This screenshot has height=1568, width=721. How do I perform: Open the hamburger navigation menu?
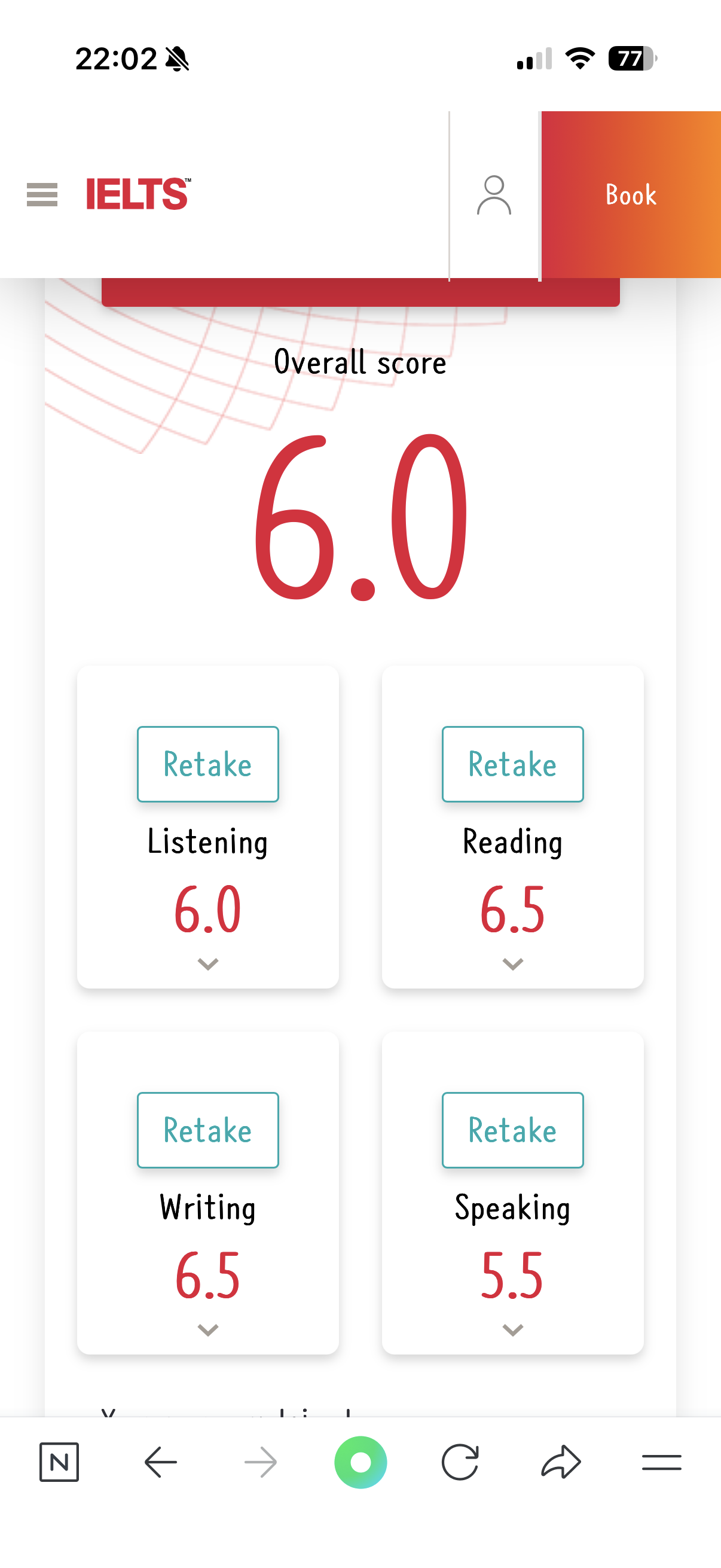pos(41,196)
